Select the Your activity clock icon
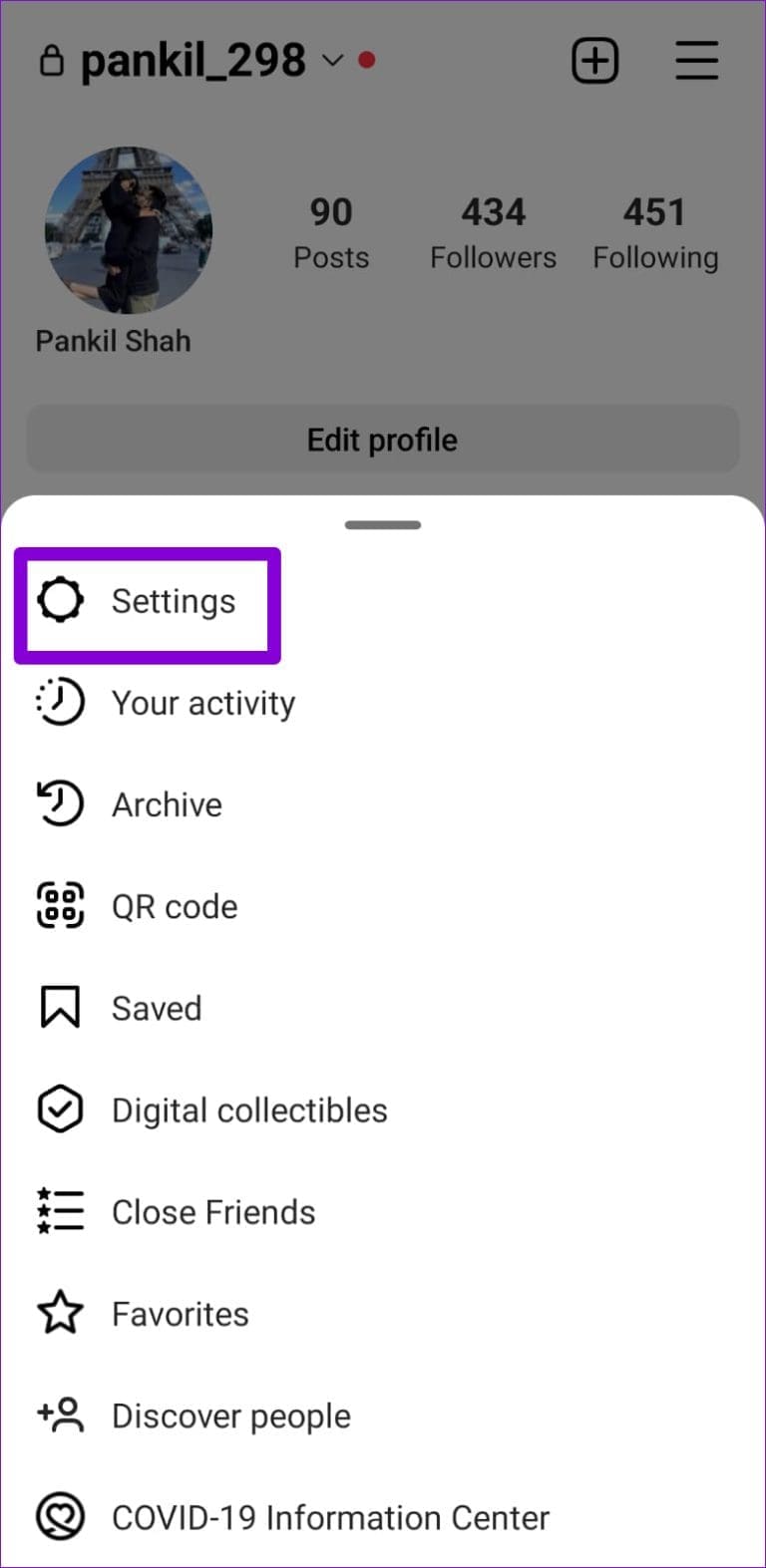The height and width of the screenshot is (1568, 766). click(x=60, y=702)
